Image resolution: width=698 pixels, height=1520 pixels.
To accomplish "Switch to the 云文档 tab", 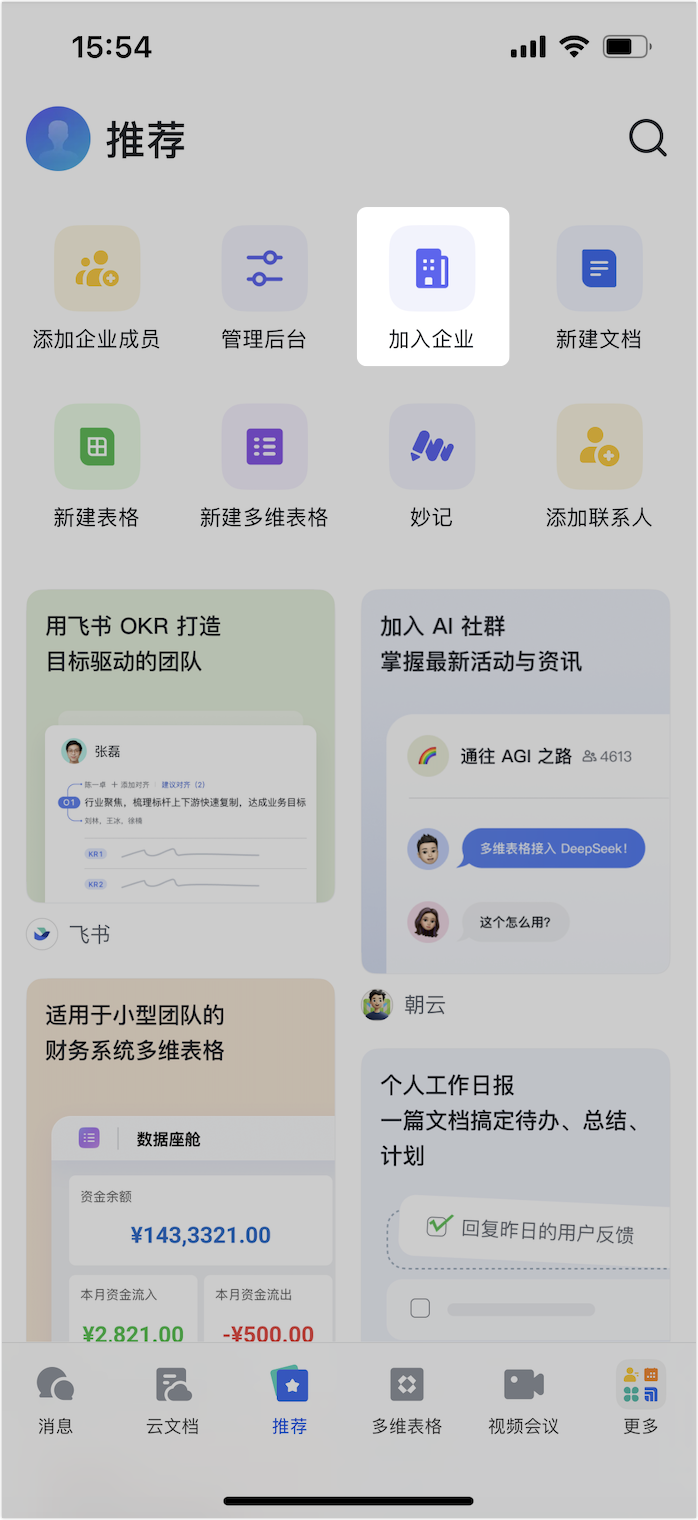I will (173, 1400).
